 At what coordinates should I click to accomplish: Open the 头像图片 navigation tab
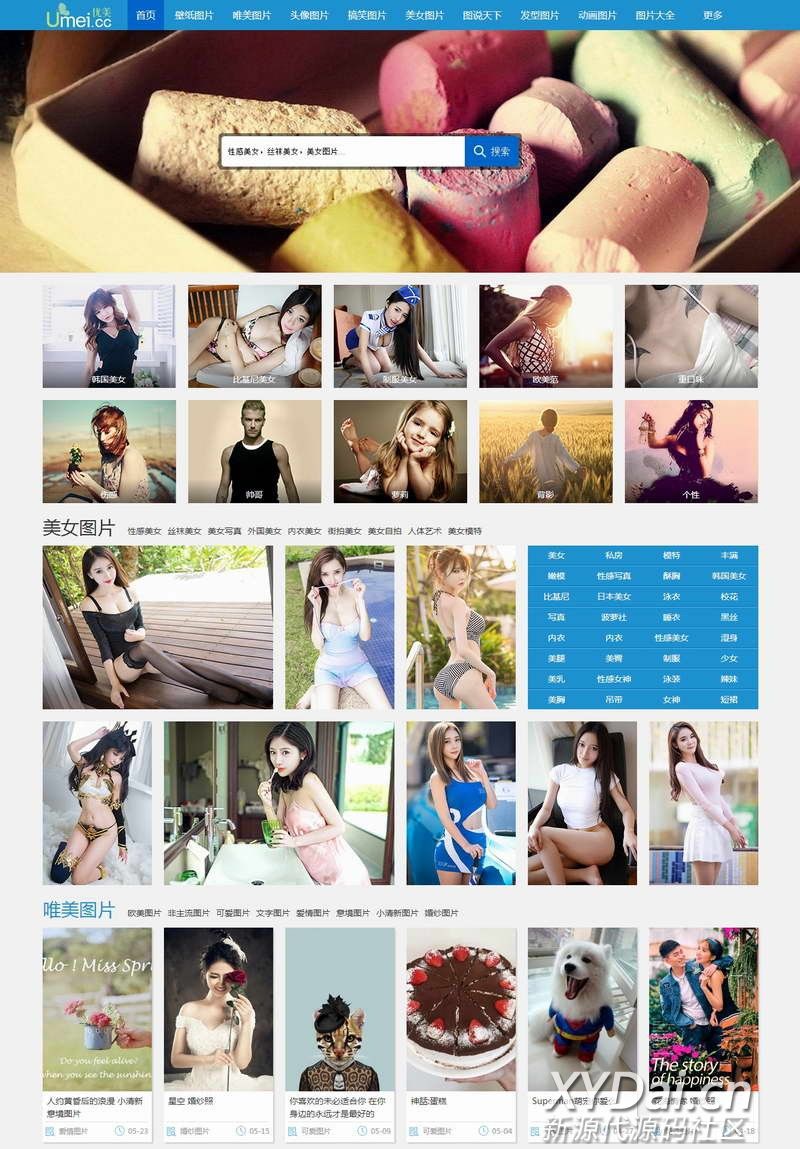(309, 15)
